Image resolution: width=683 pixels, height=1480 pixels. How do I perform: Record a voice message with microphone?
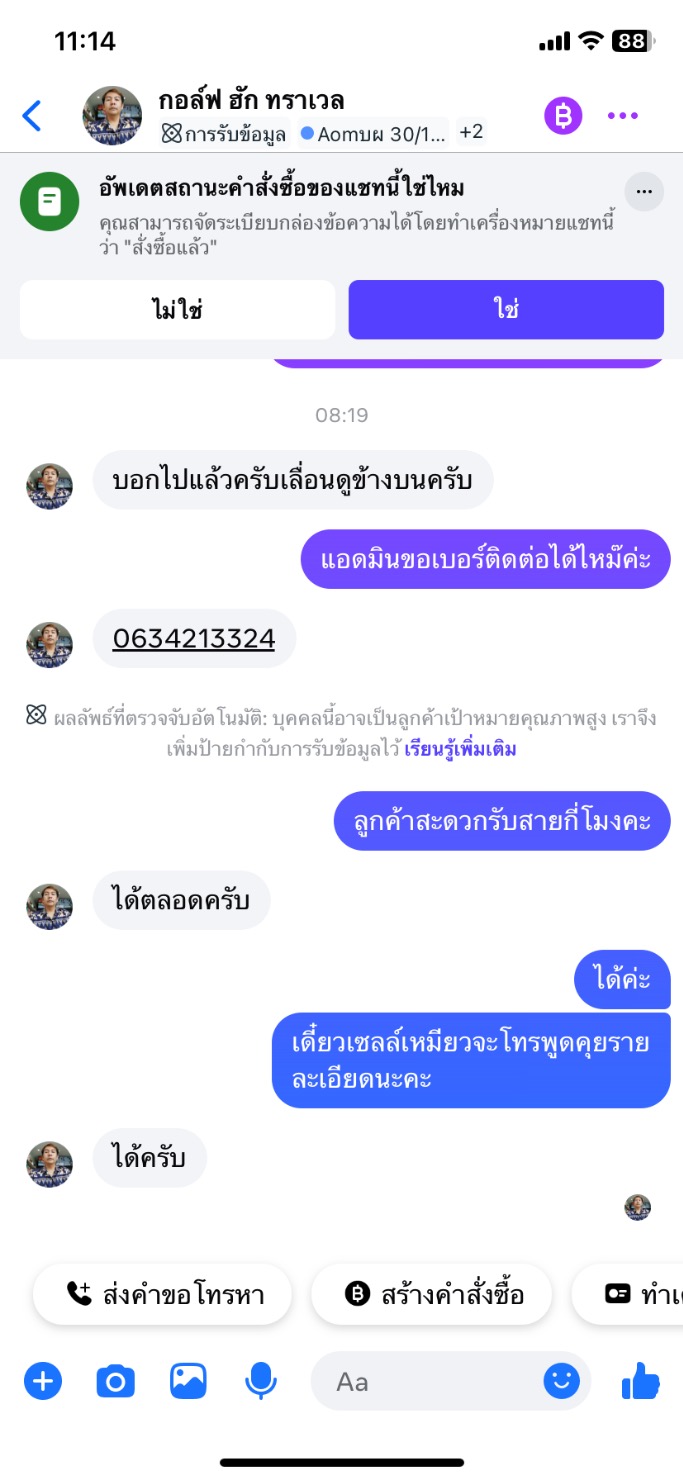(261, 1382)
